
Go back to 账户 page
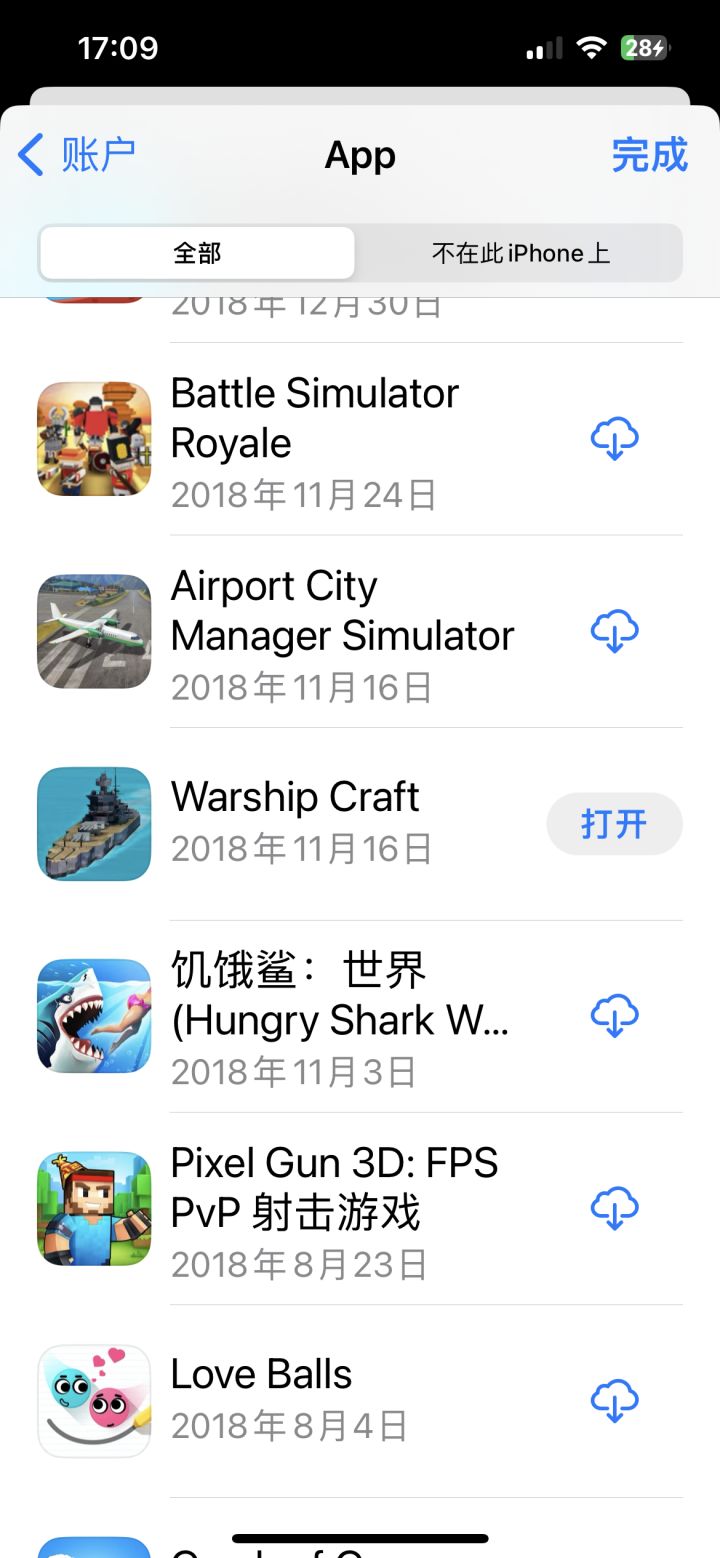tap(77, 156)
